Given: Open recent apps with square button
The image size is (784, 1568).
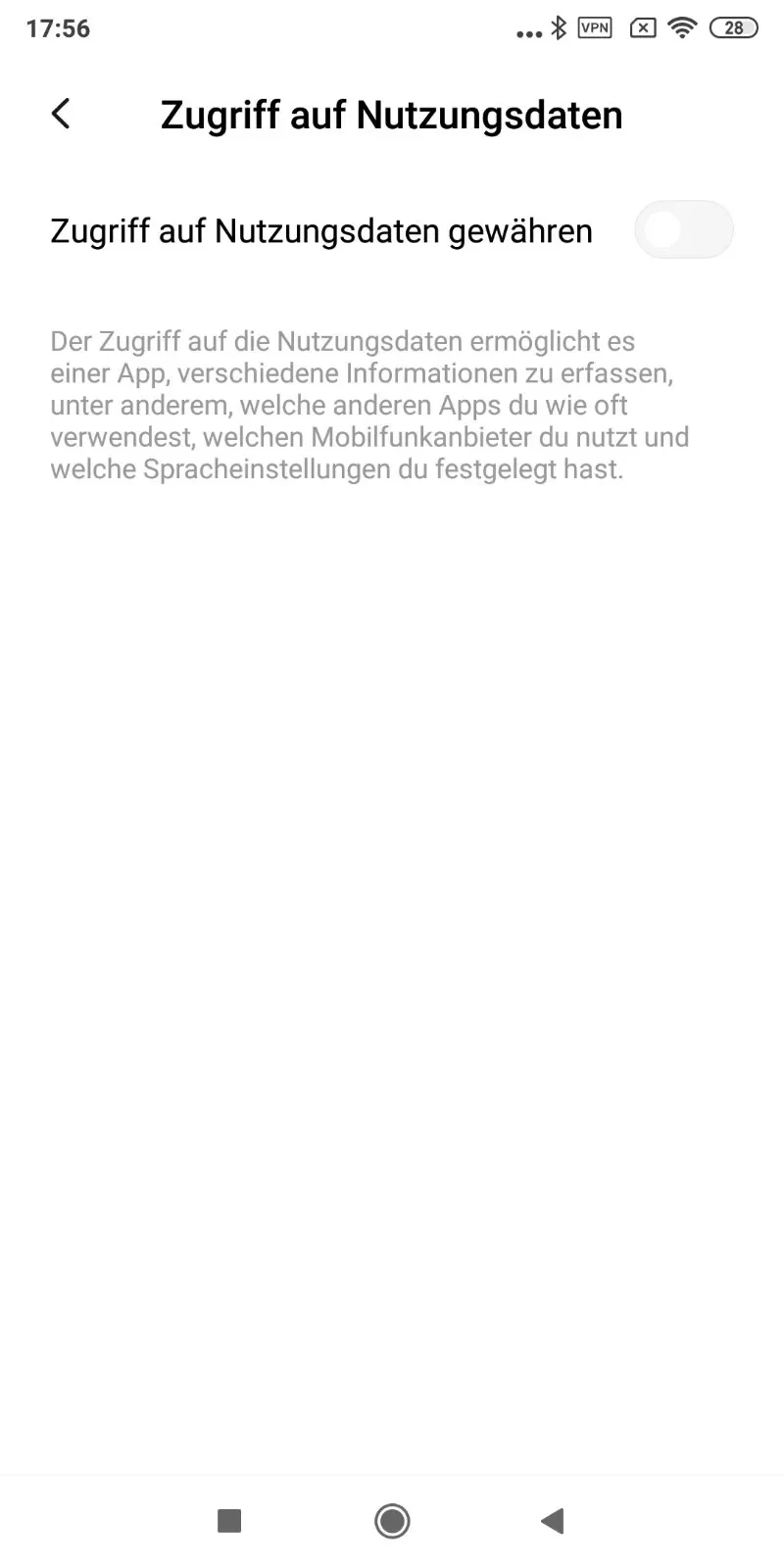Looking at the screenshot, I should click(x=229, y=1521).
